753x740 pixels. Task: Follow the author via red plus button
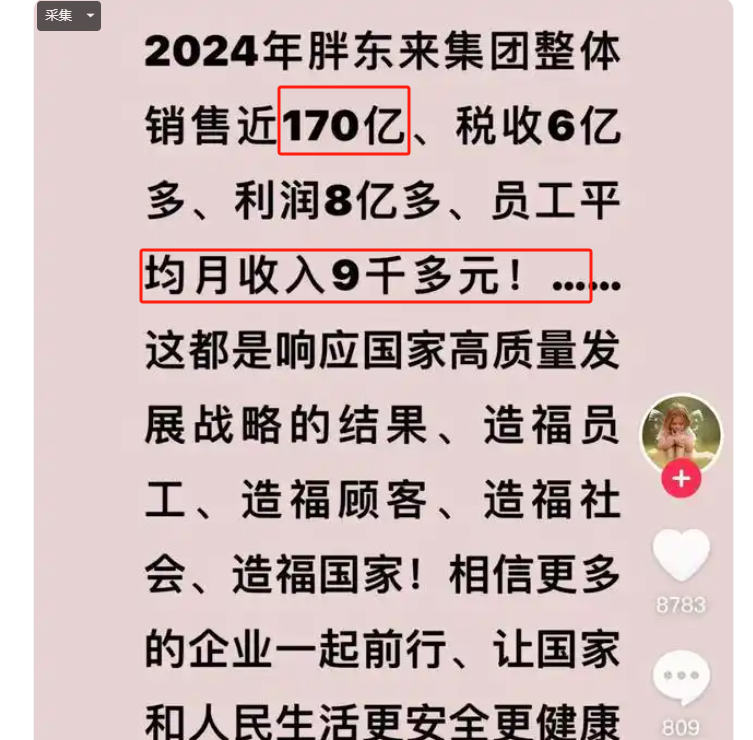tap(681, 479)
